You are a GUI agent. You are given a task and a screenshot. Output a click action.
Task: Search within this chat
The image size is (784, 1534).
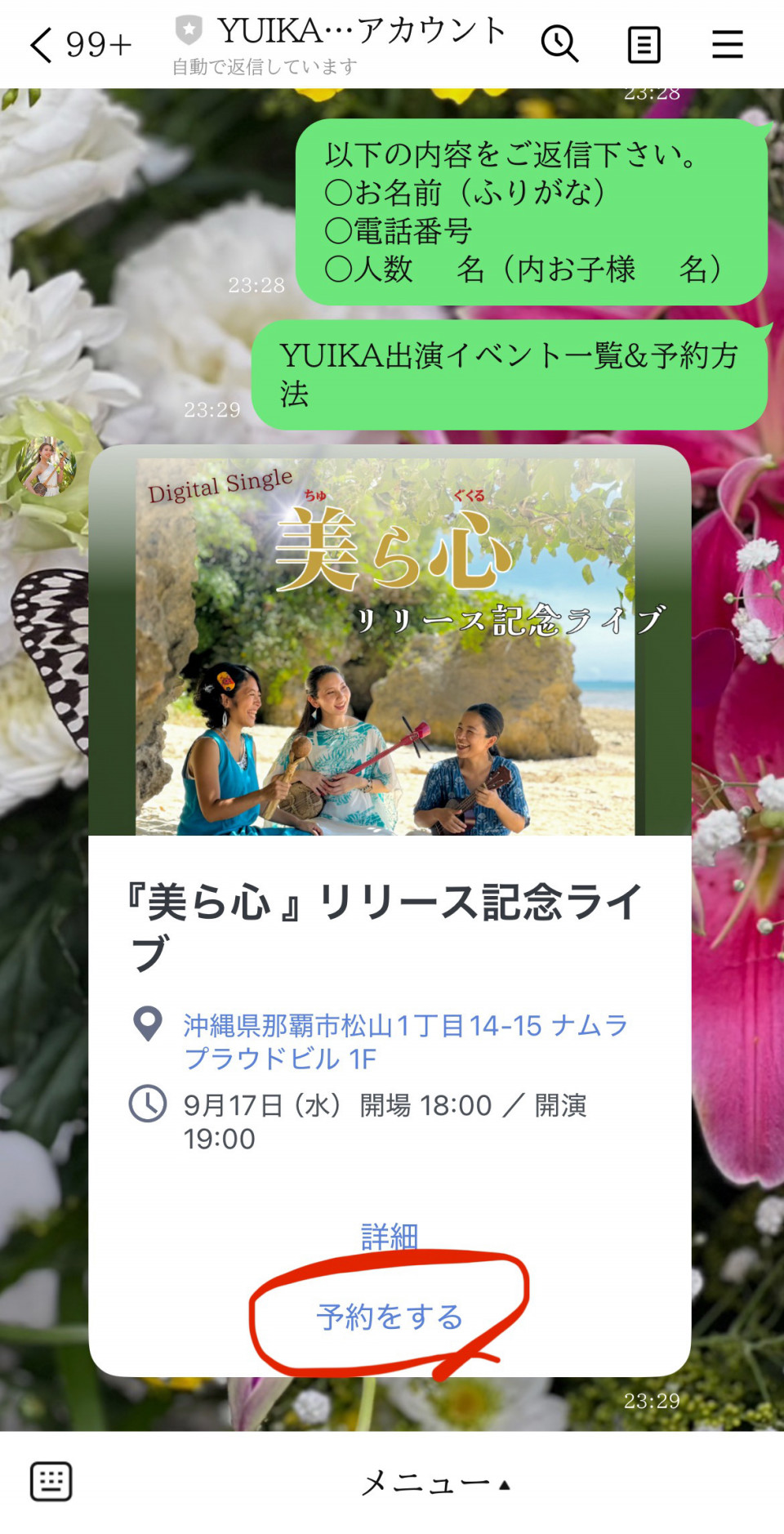coord(559,44)
